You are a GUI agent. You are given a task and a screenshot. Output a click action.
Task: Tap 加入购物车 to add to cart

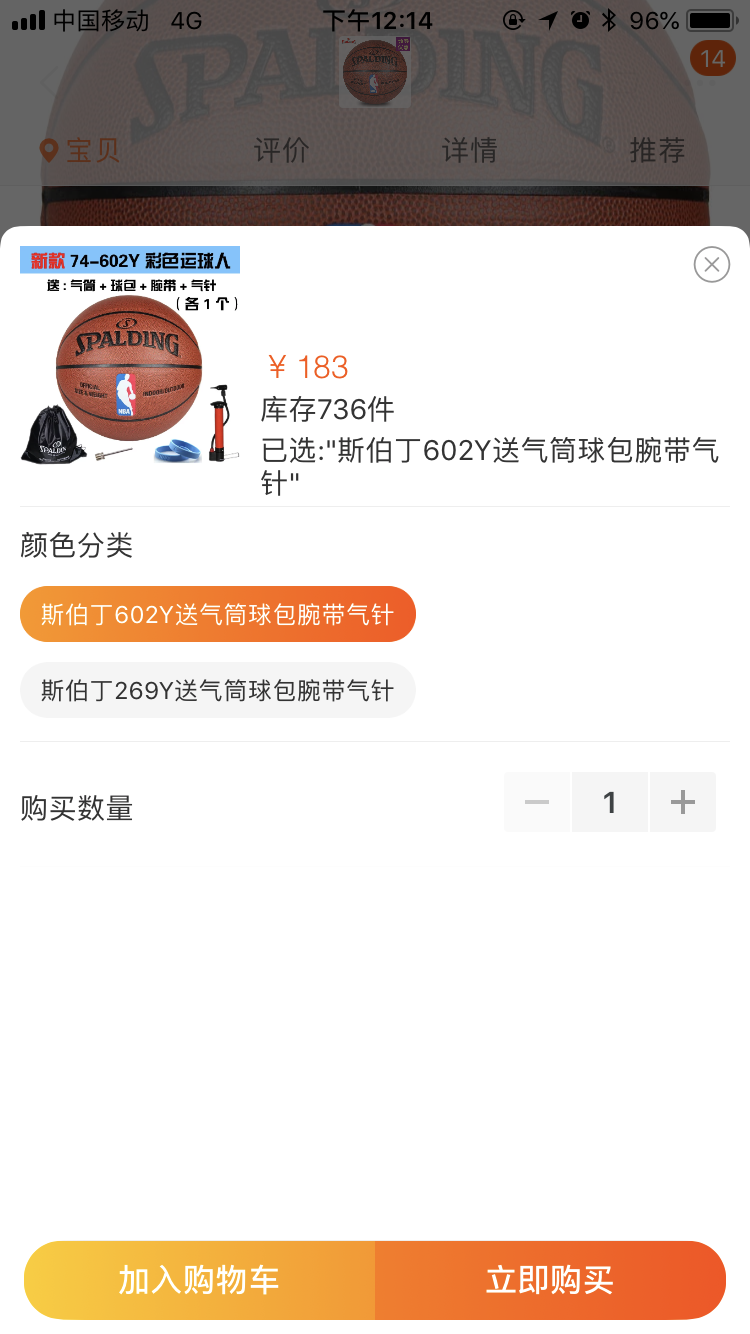[199, 1280]
